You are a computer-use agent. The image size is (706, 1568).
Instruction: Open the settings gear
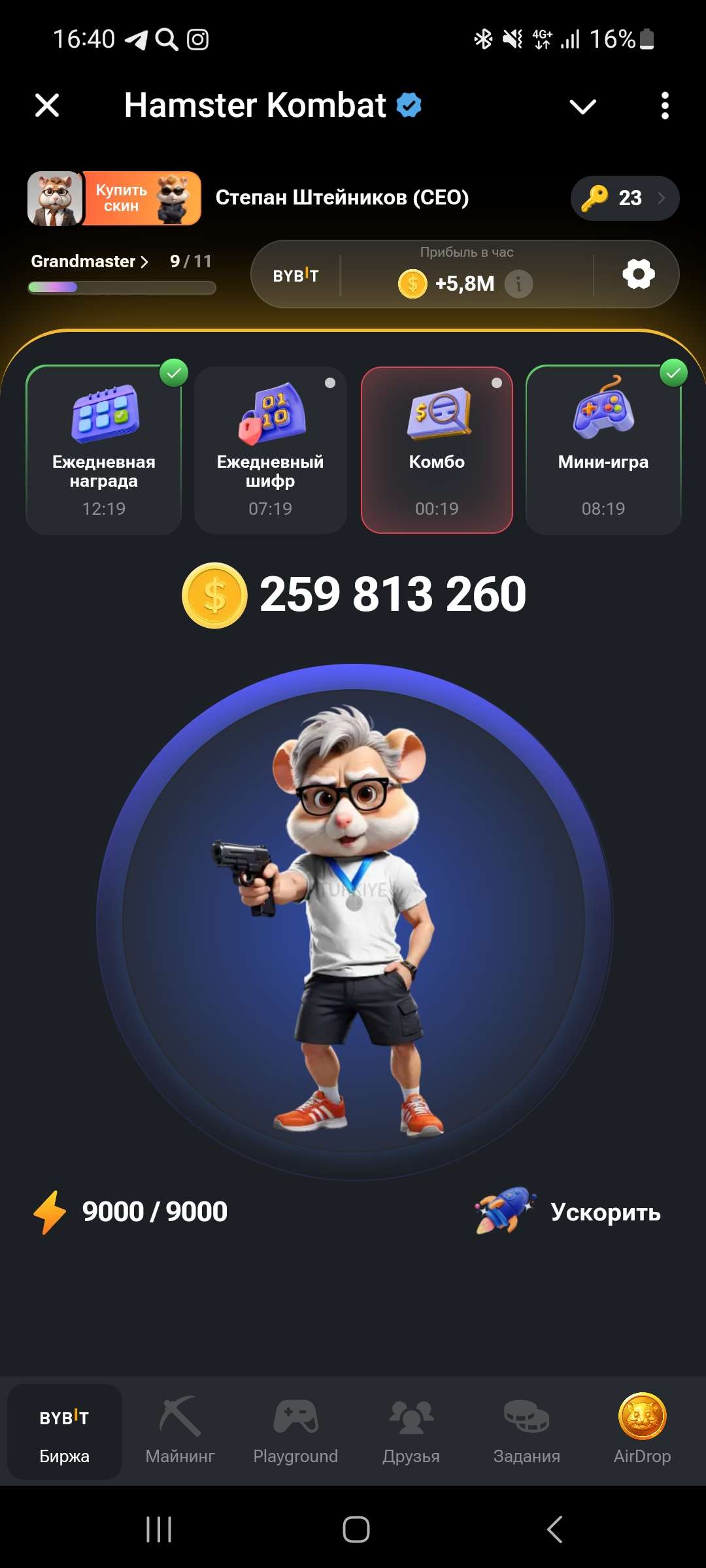(x=638, y=274)
